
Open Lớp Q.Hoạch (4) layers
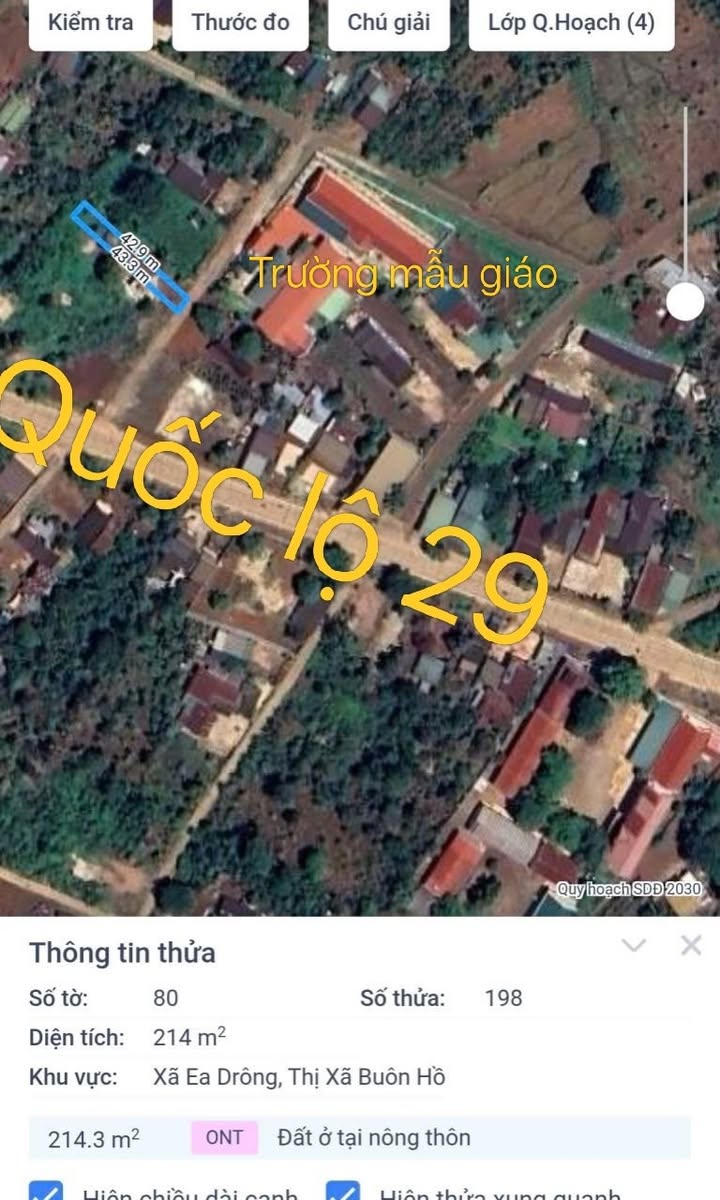[x=571, y=23]
